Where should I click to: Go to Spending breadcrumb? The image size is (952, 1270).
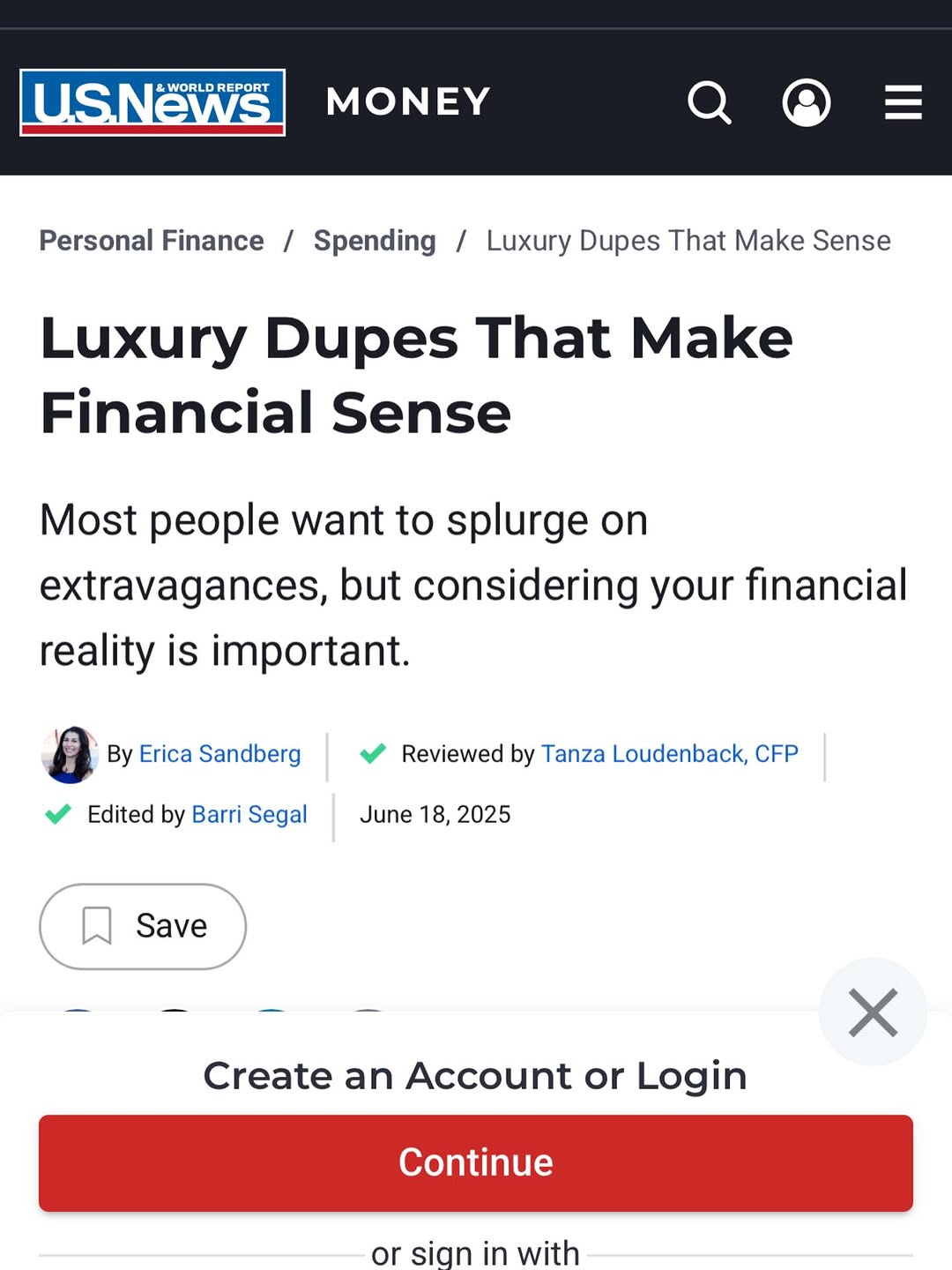pyautogui.click(x=375, y=241)
